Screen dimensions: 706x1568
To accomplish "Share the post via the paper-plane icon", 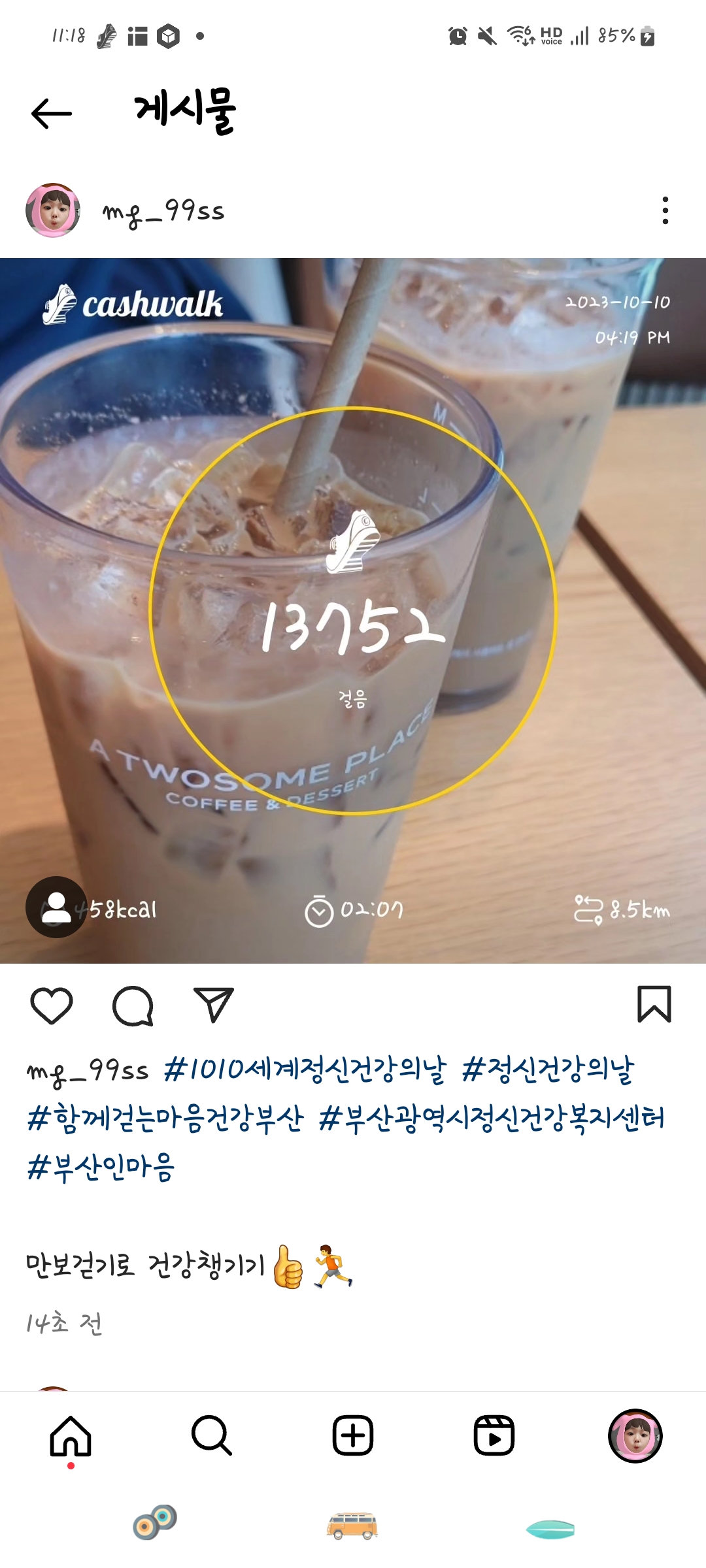I will pos(214,1005).
